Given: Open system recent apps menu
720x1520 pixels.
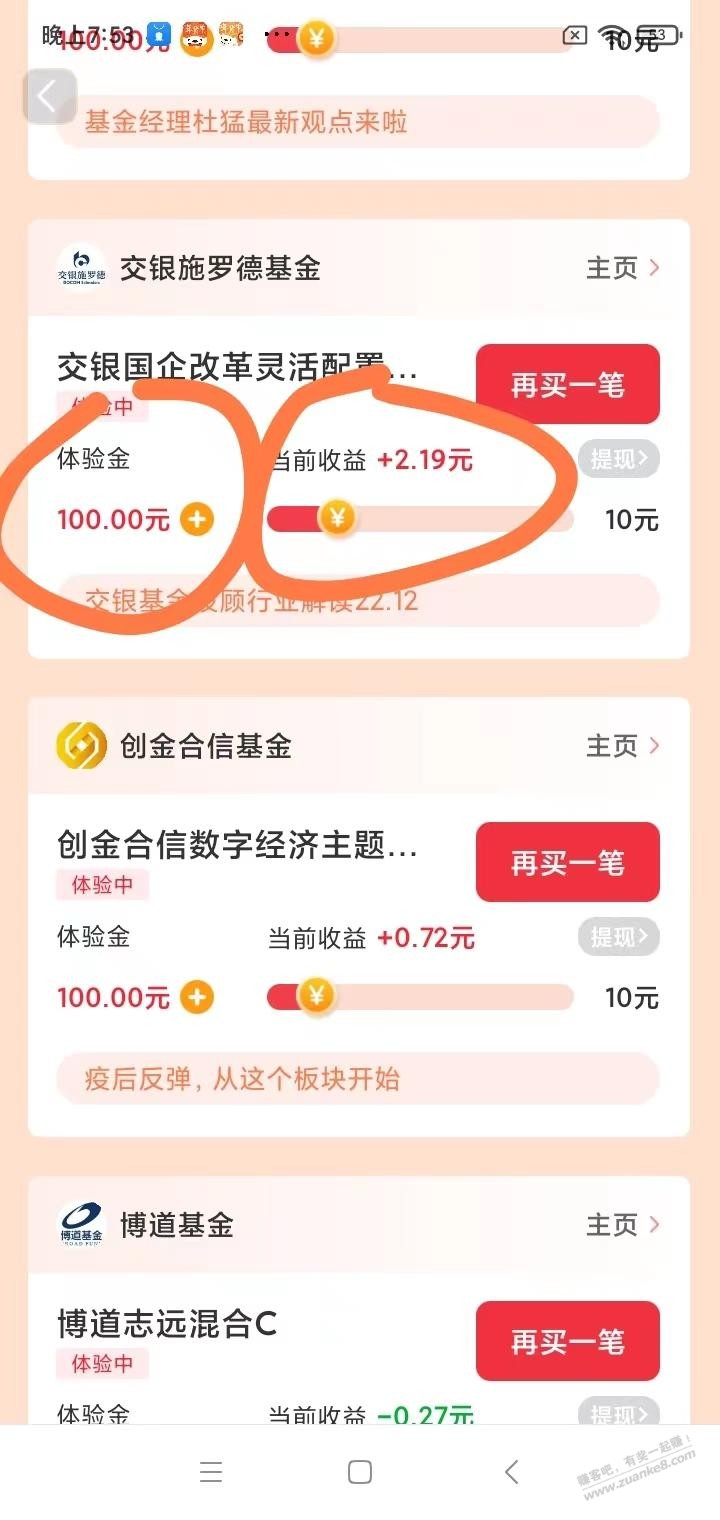Looking at the screenshot, I should 211,1472.
